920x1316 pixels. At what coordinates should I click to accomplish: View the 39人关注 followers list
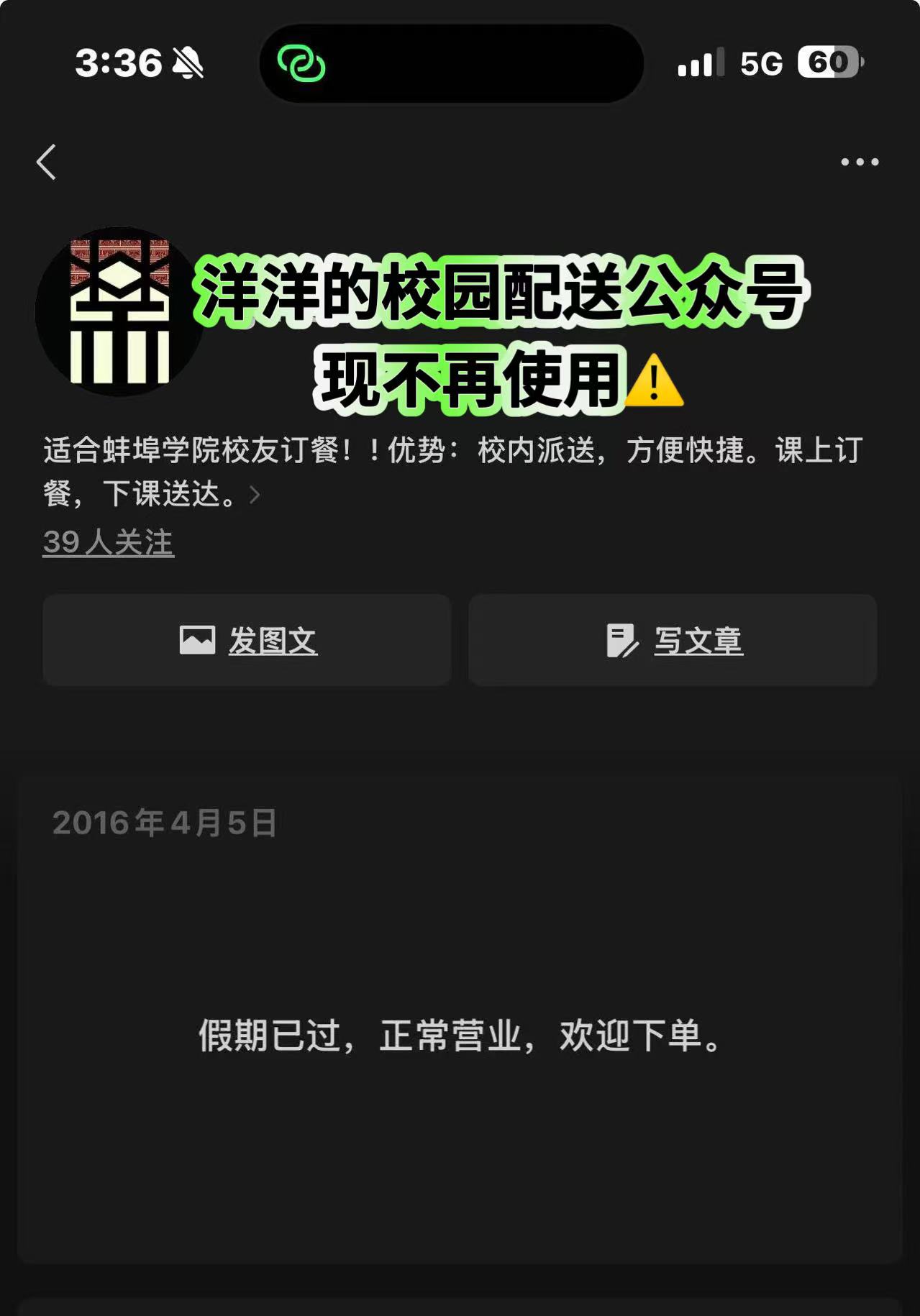pyautogui.click(x=108, y=542)
